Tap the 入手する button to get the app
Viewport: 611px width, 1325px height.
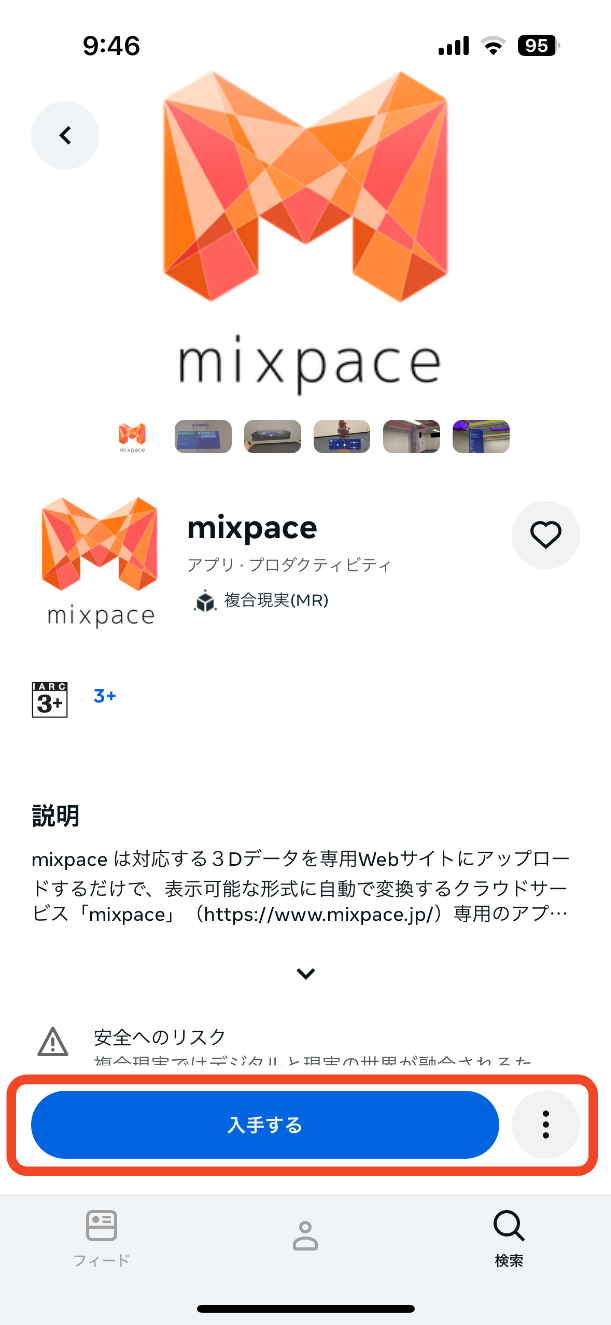point(265,1125)
